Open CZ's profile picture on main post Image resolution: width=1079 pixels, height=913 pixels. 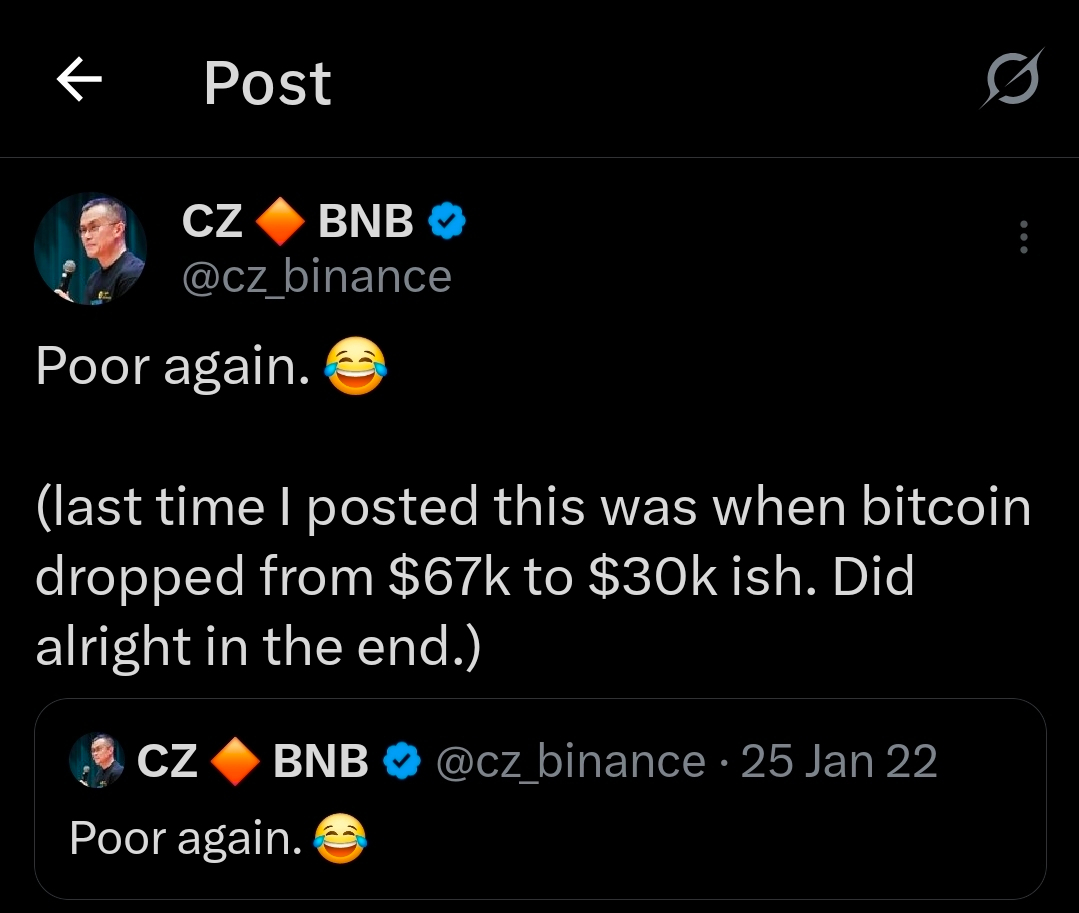(x=90, y=249)
